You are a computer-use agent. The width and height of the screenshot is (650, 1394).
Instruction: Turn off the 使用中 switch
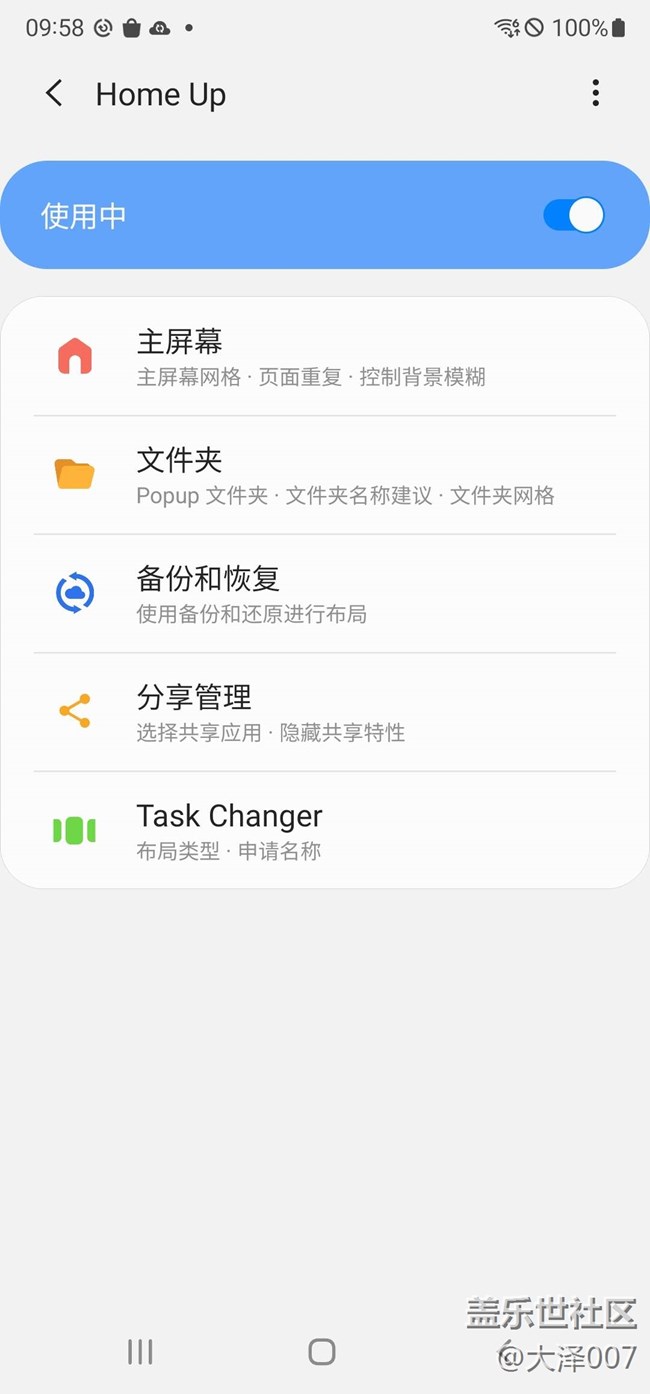(x=573, y=215)
